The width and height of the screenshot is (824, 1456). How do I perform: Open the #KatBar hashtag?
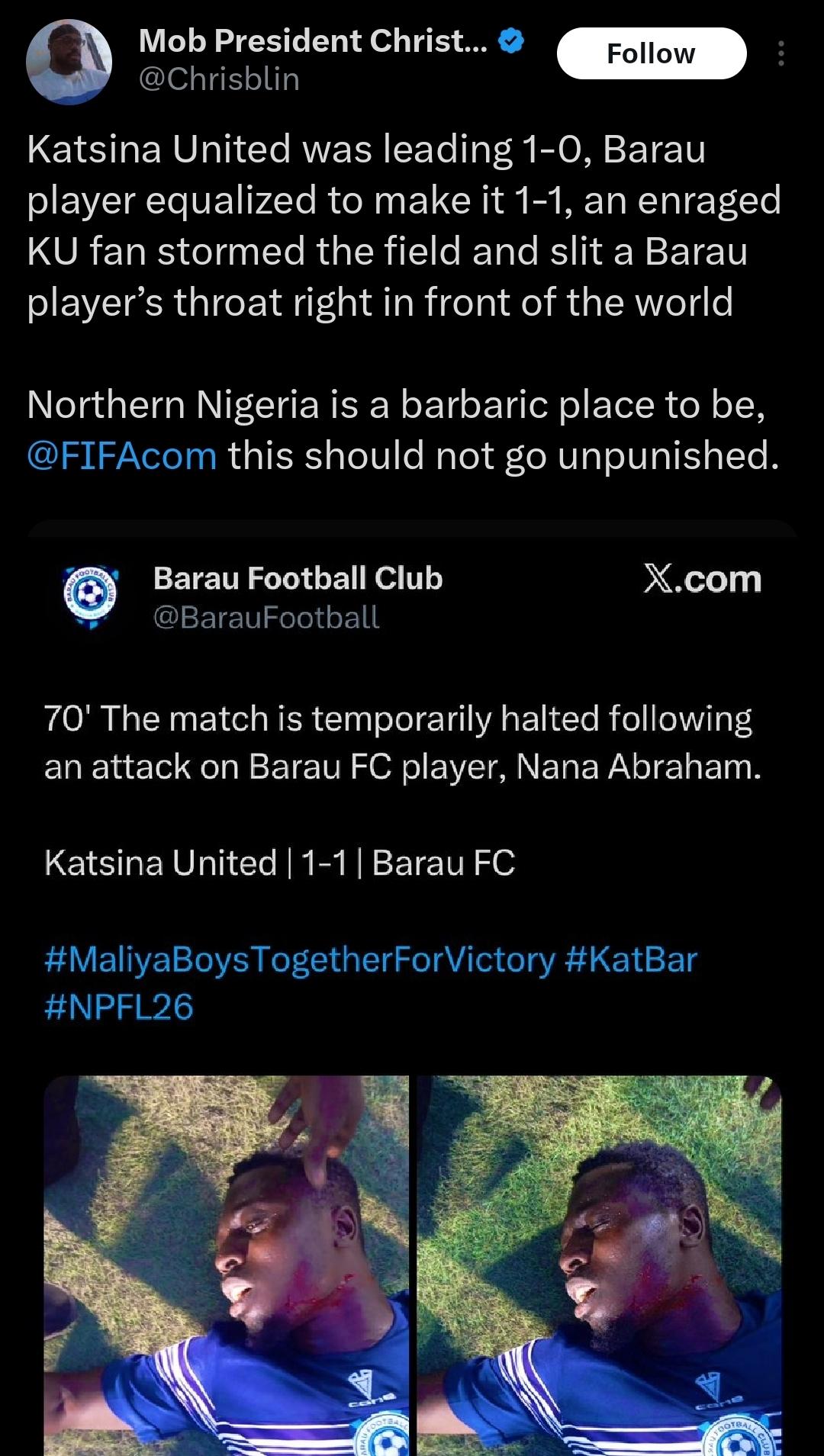click(631, 959)
